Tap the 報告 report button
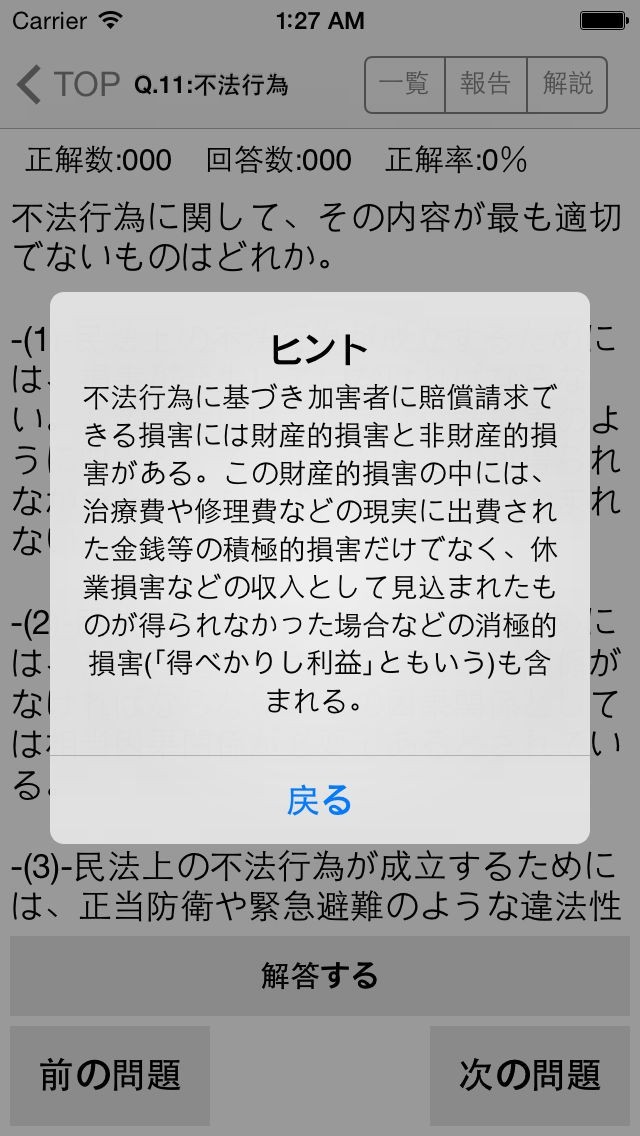Screen dimensions: 640x1136 pyautogui.click(x=486, y=85)
